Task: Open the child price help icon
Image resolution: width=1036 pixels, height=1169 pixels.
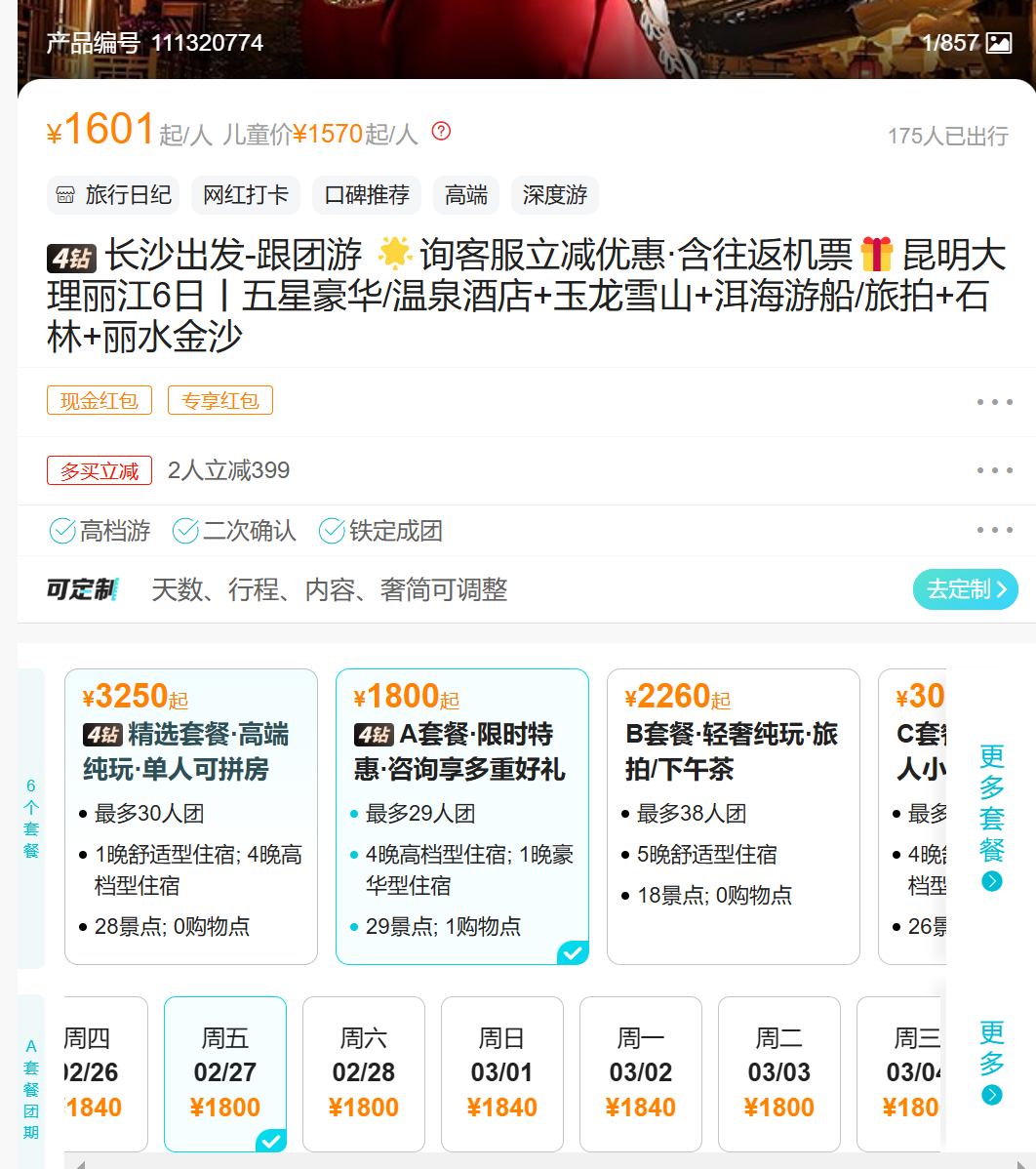Action: pos(441,131)
